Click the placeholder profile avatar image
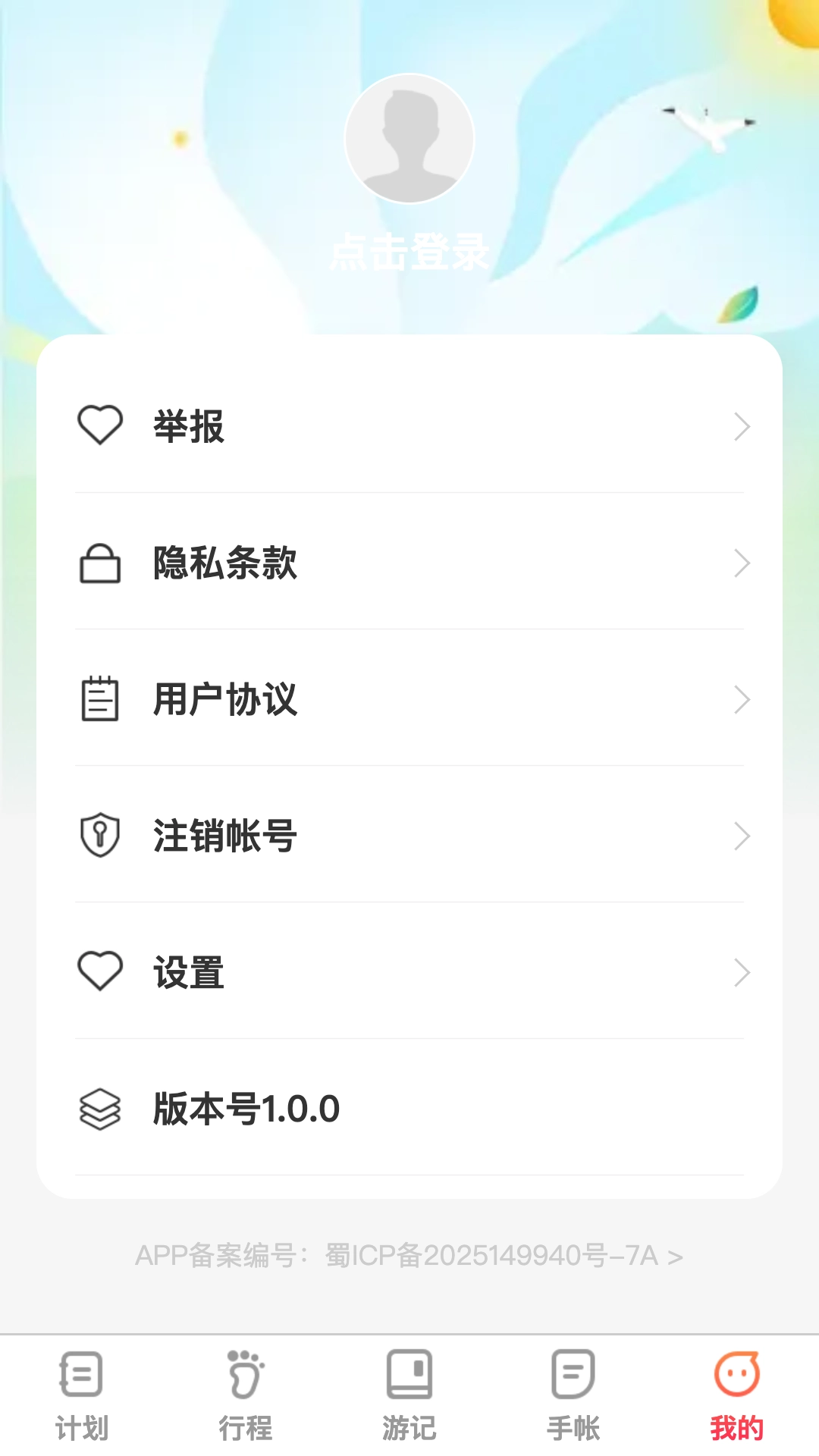This screenshot has width=819, height=1456. click(x=409, y=138)
